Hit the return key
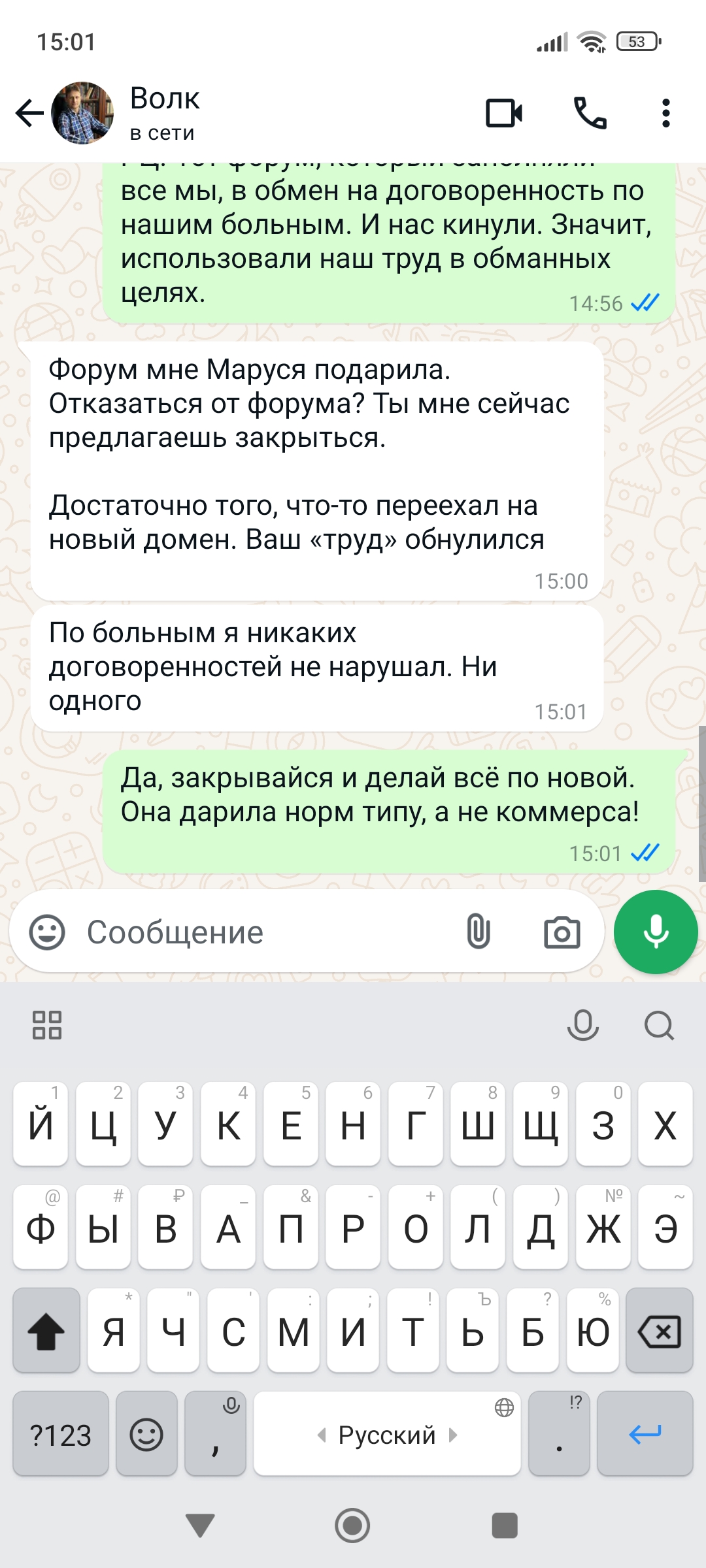This screenshot has width=706, height=1568. 645,1435
